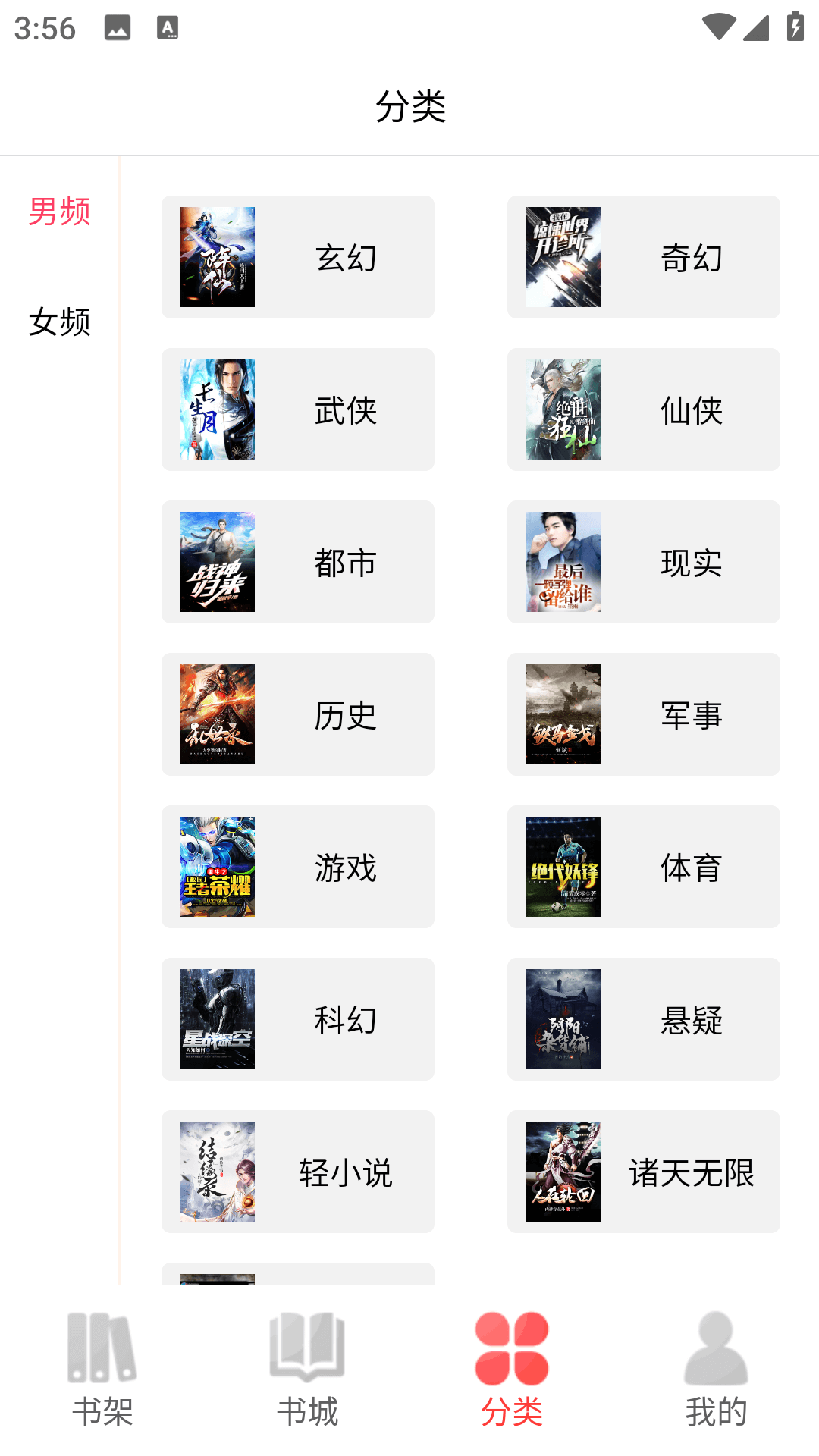View books in 军事 category

[x=643, y=714]
